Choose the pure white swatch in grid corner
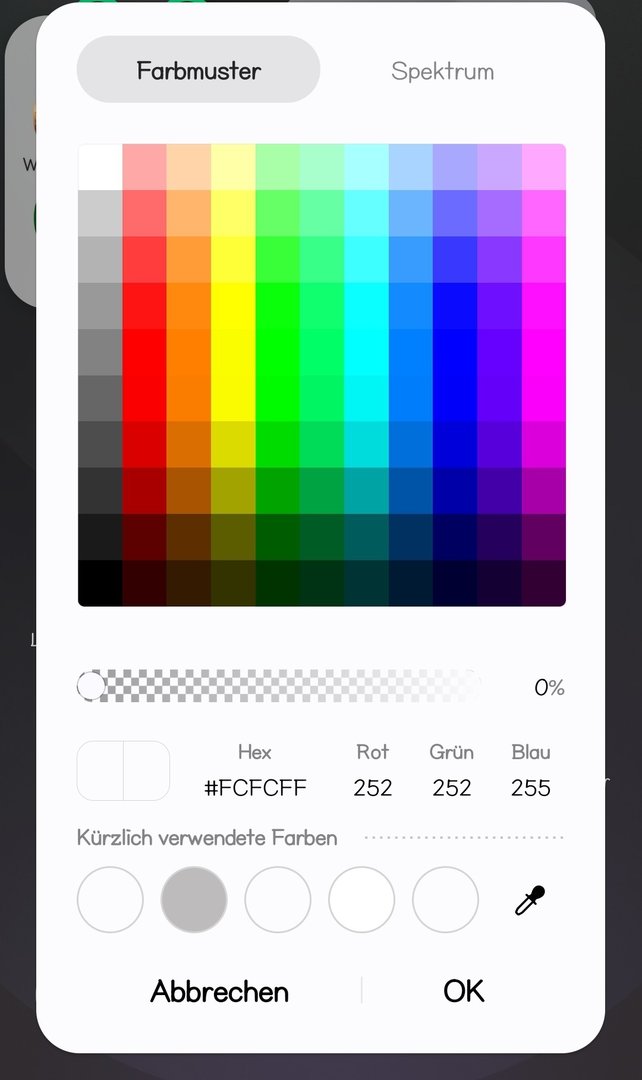The width and height of the screenshot is (642, 1080). 100,167
